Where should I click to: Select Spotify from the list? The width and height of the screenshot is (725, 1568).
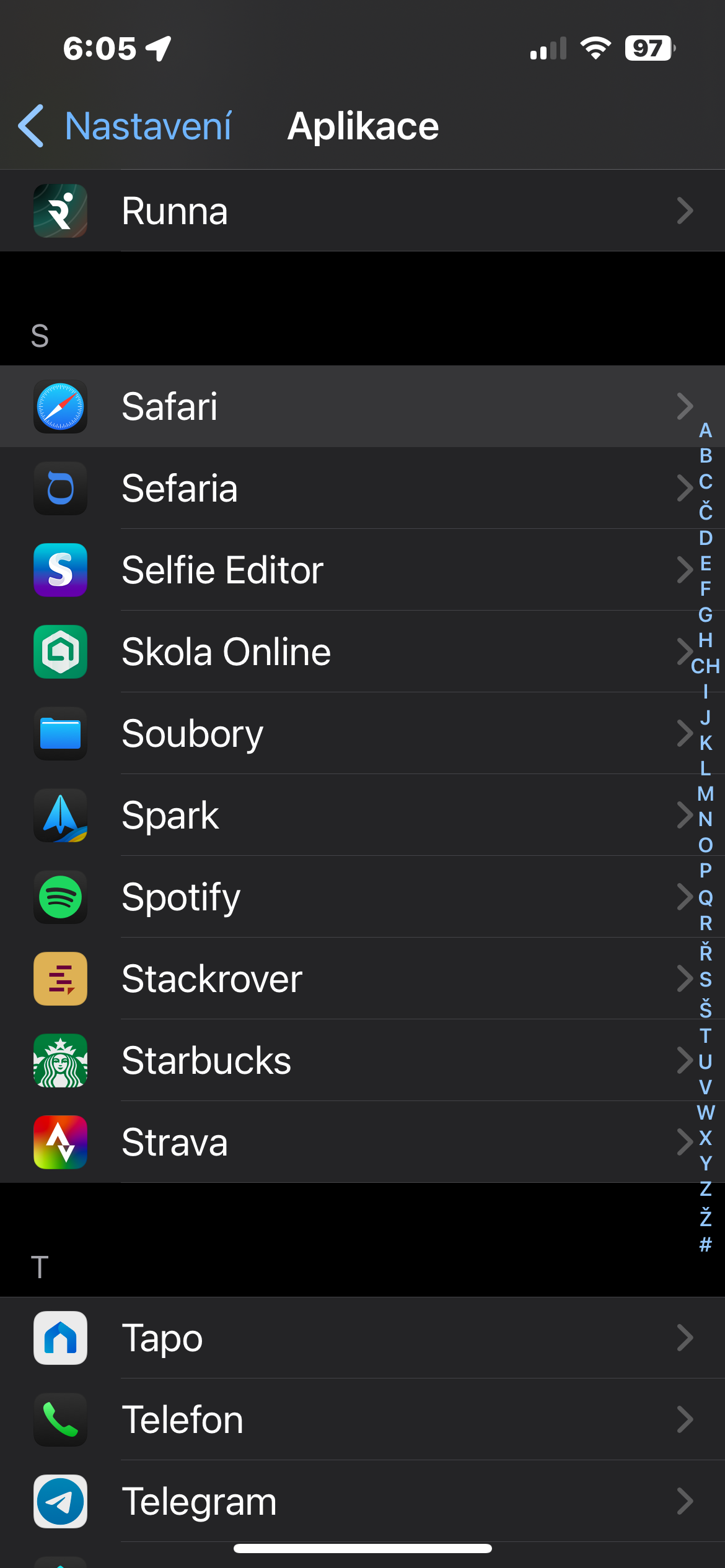coord(362,897)
